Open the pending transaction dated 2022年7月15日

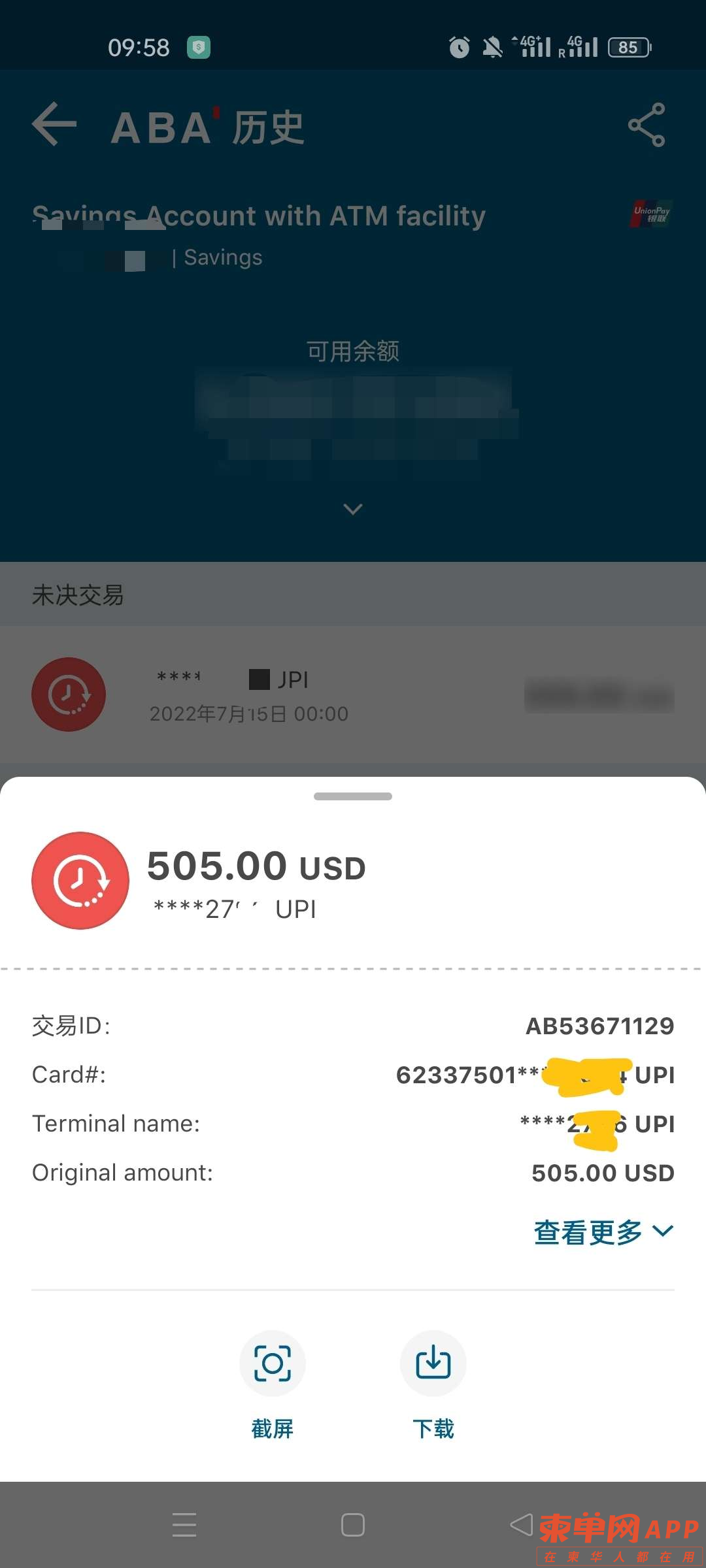[353, 695]
